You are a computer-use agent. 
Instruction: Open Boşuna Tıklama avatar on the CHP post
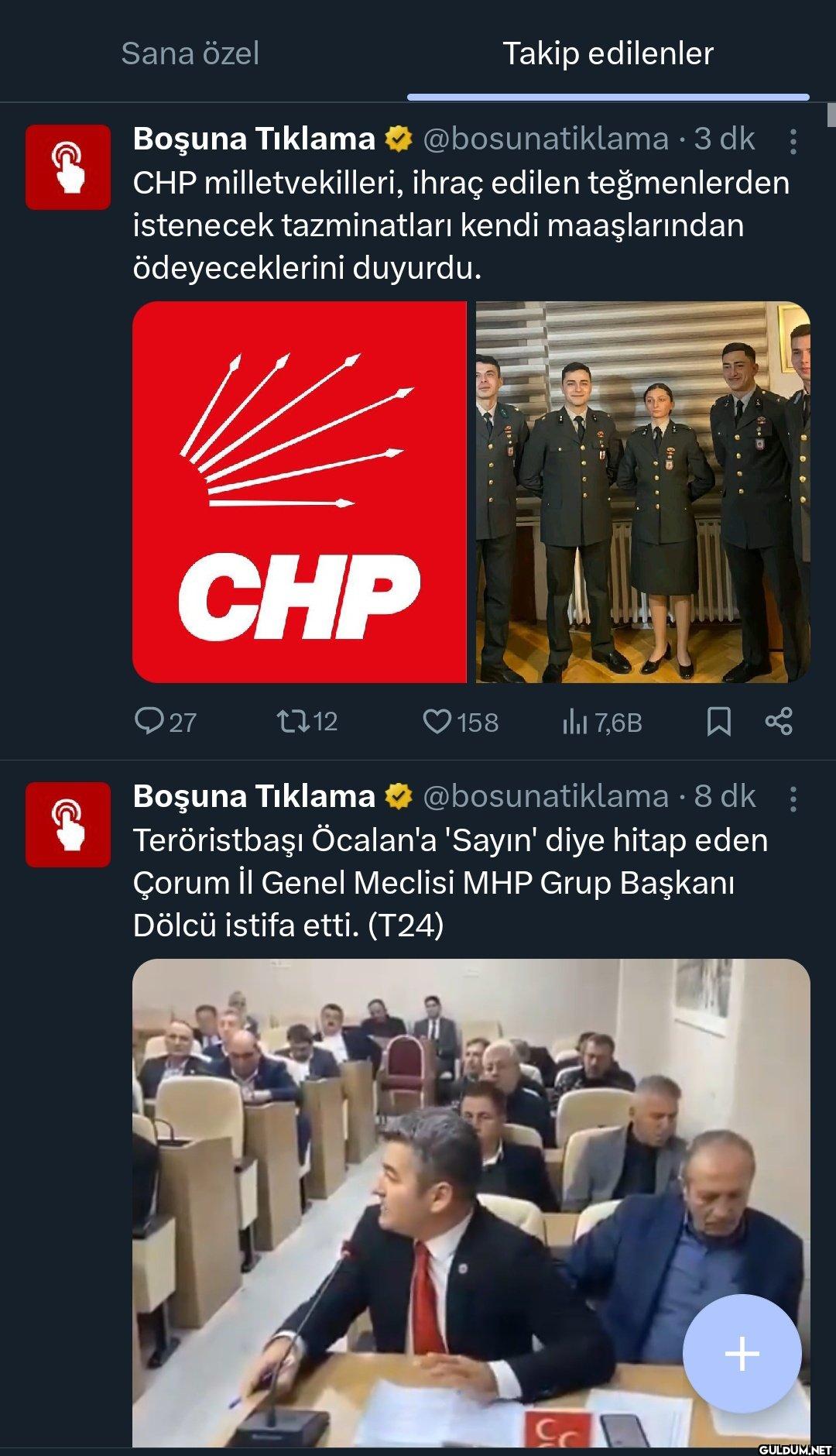point(68,167)
